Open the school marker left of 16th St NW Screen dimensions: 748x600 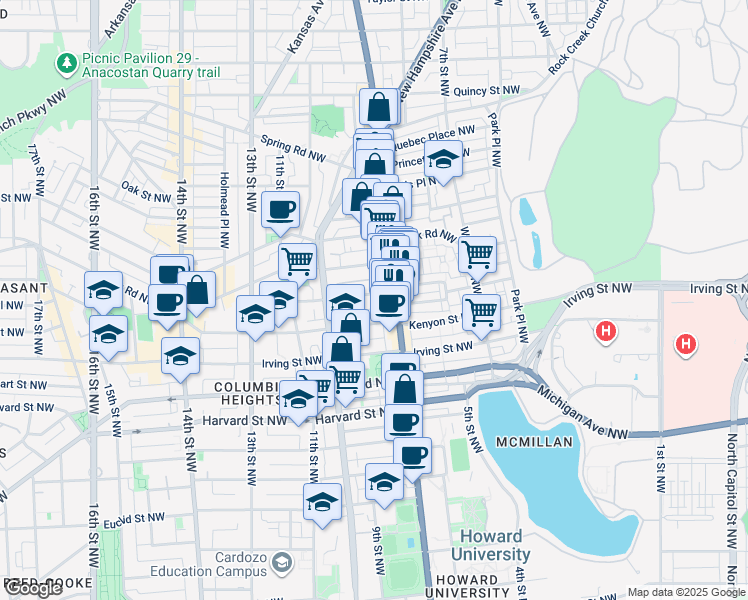104,290
